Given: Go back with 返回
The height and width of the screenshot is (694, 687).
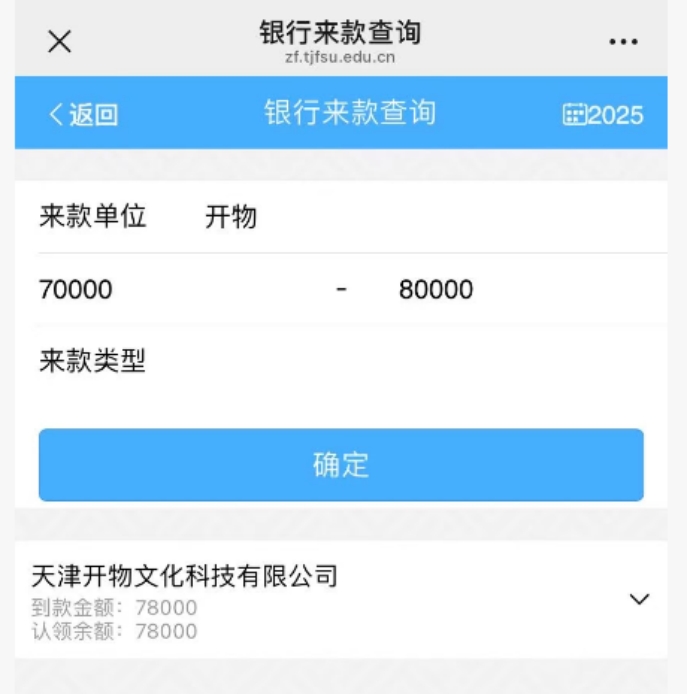Looking at the screenshot, I should point(84,114).
